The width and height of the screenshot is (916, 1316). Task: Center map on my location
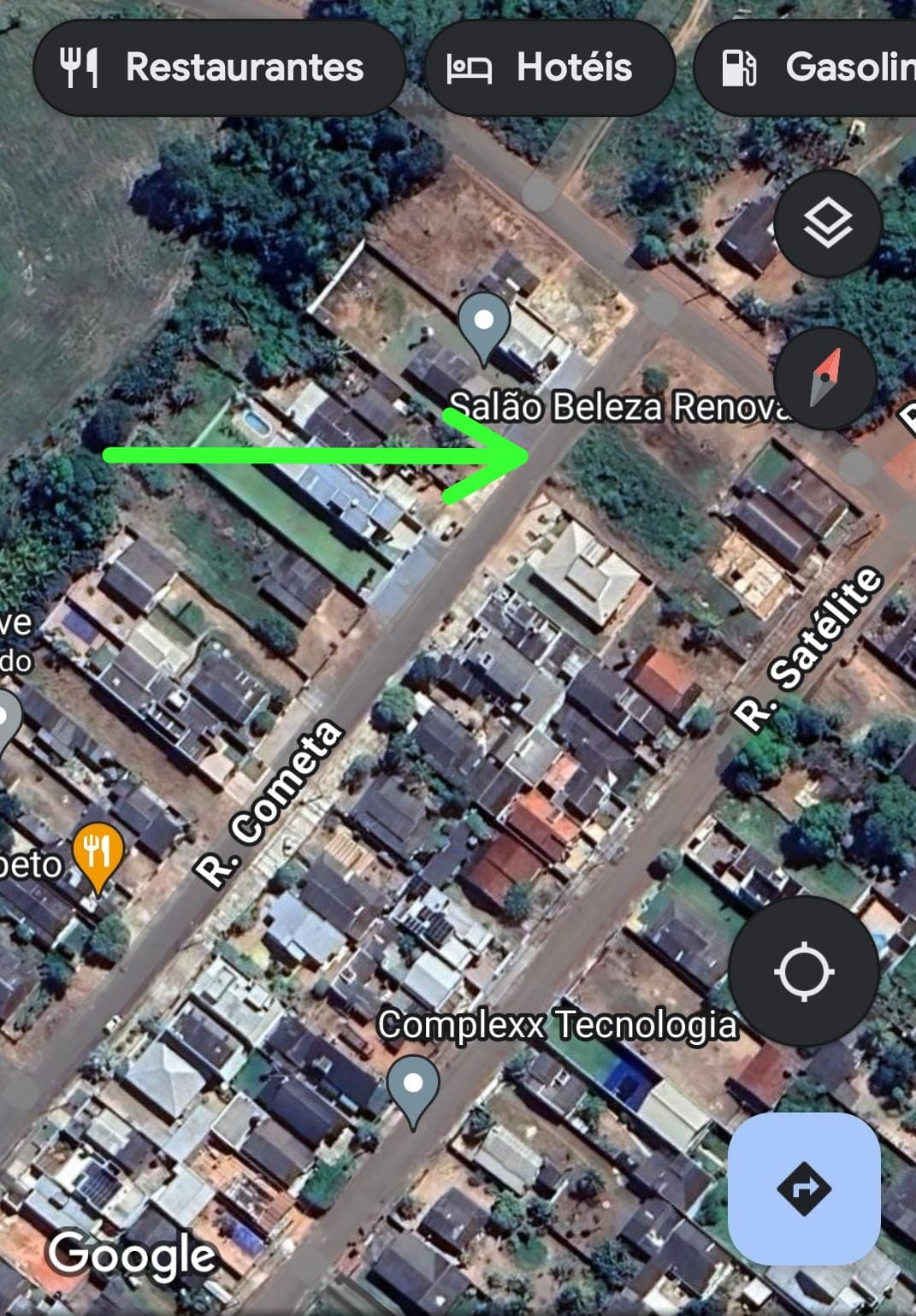click(x=803, y=971)
